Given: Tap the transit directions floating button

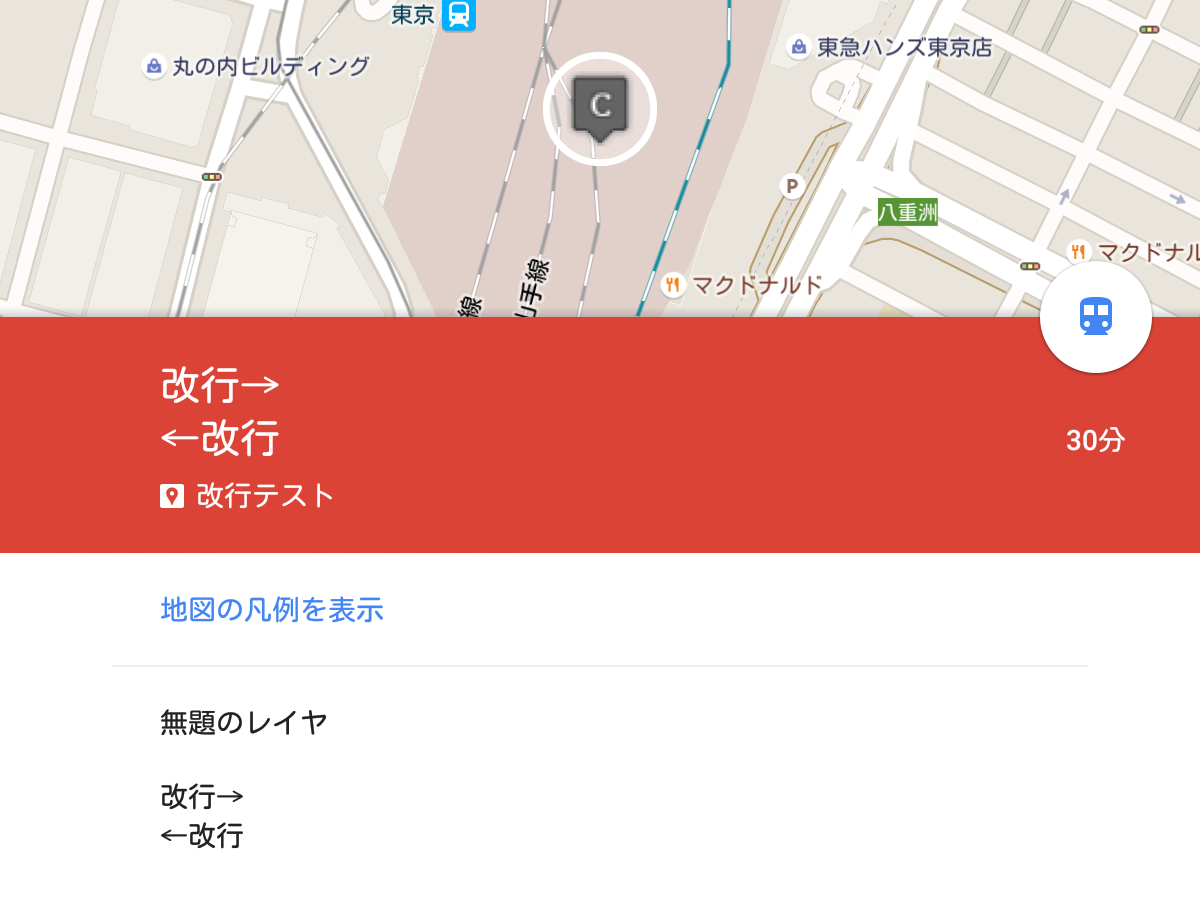Looking at the screenshot, I should pos(1096,317).
